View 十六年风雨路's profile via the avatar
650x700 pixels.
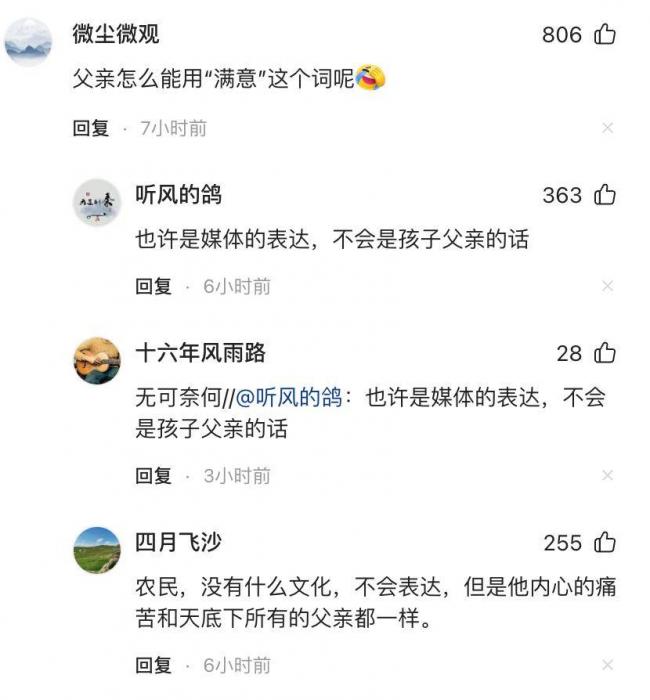[x=97, y=360]
